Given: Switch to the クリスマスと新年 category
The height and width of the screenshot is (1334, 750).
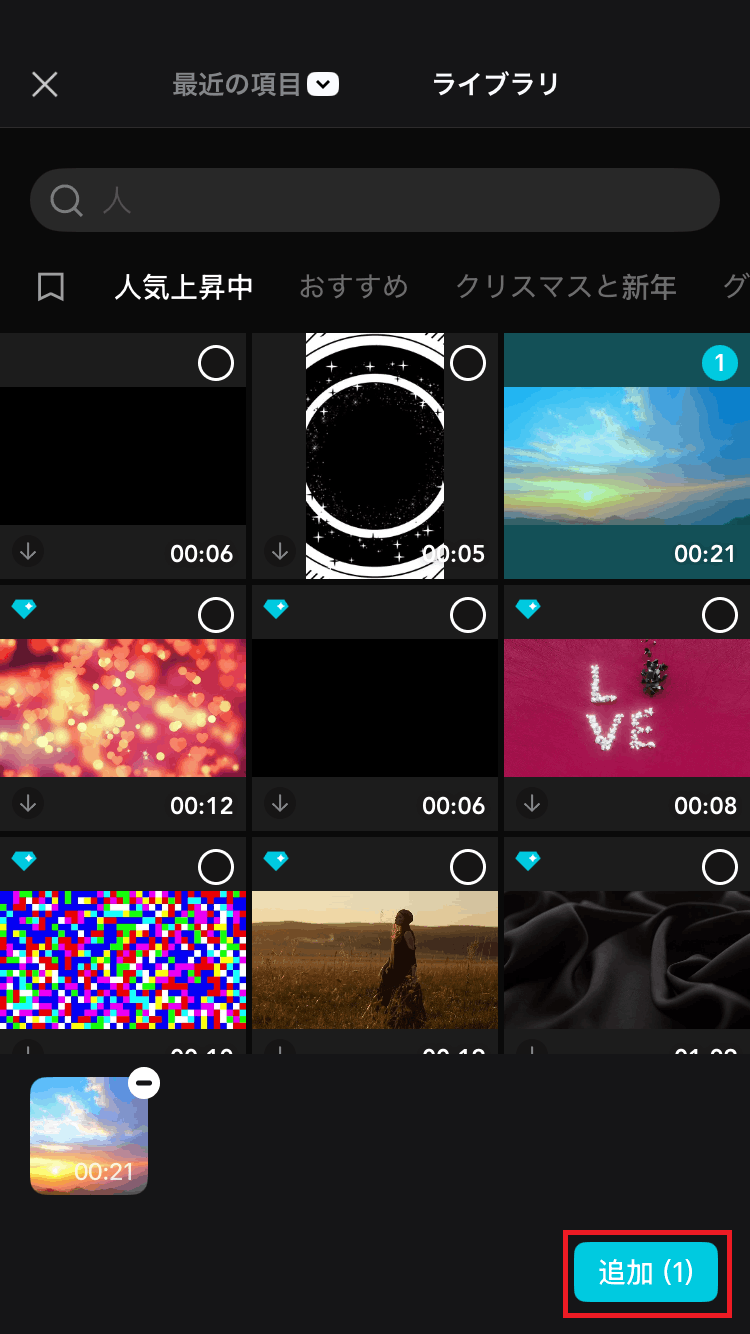Looking at the screenshot, I should (x=566, y=288).
